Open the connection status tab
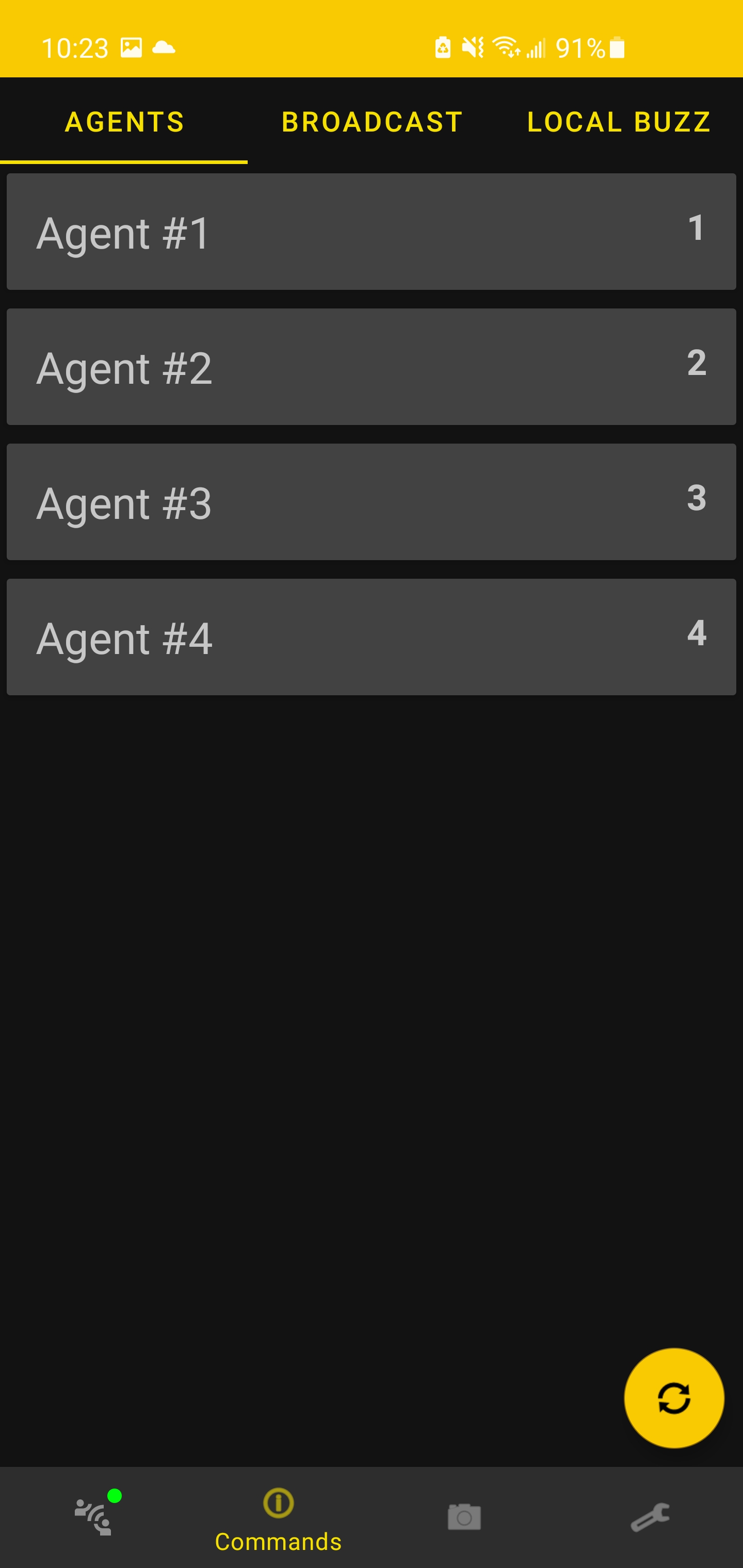743x1568 pixels. click(94, 1516)
